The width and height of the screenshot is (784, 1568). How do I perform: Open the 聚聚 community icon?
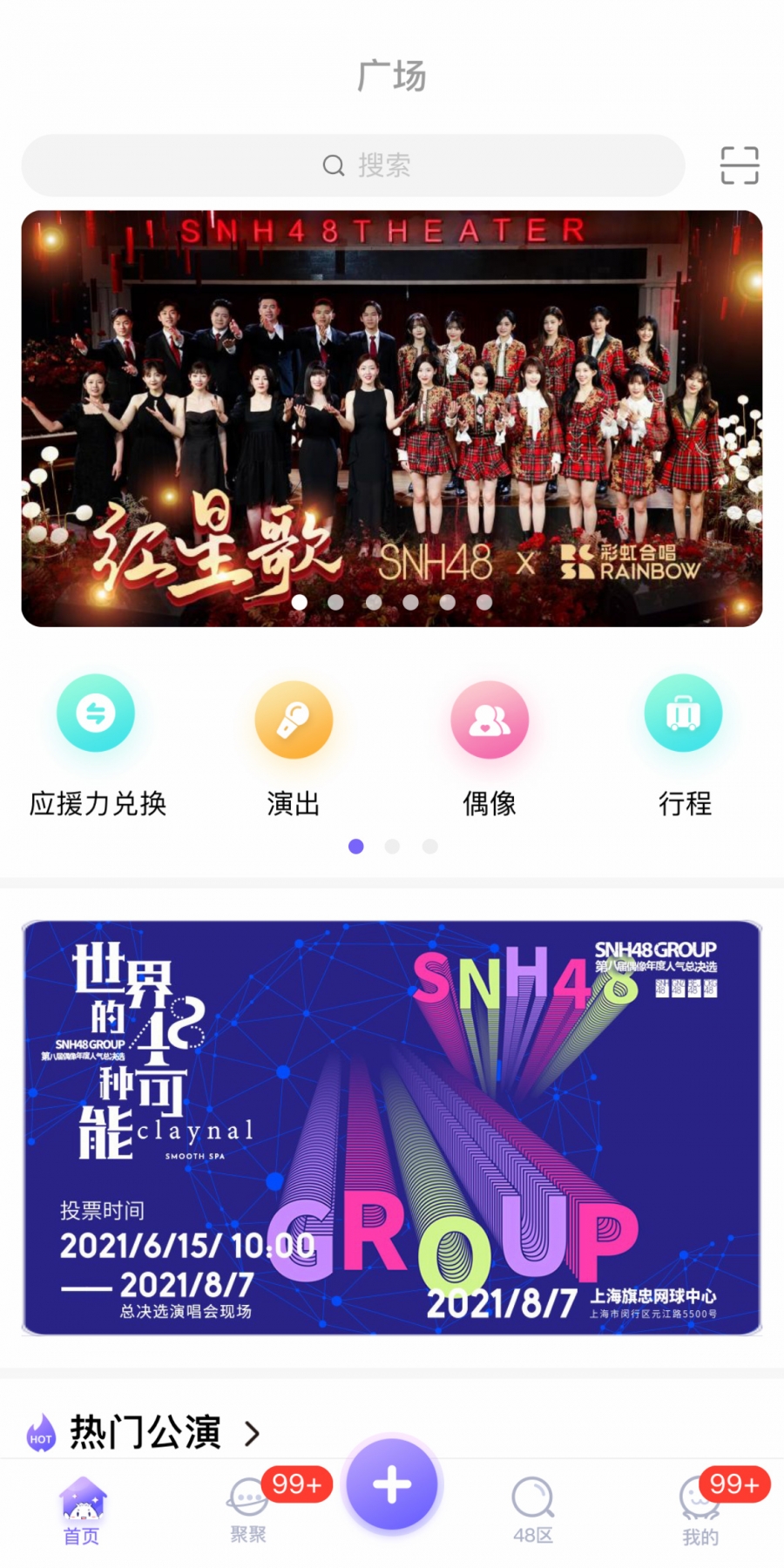pos(248,1497)
